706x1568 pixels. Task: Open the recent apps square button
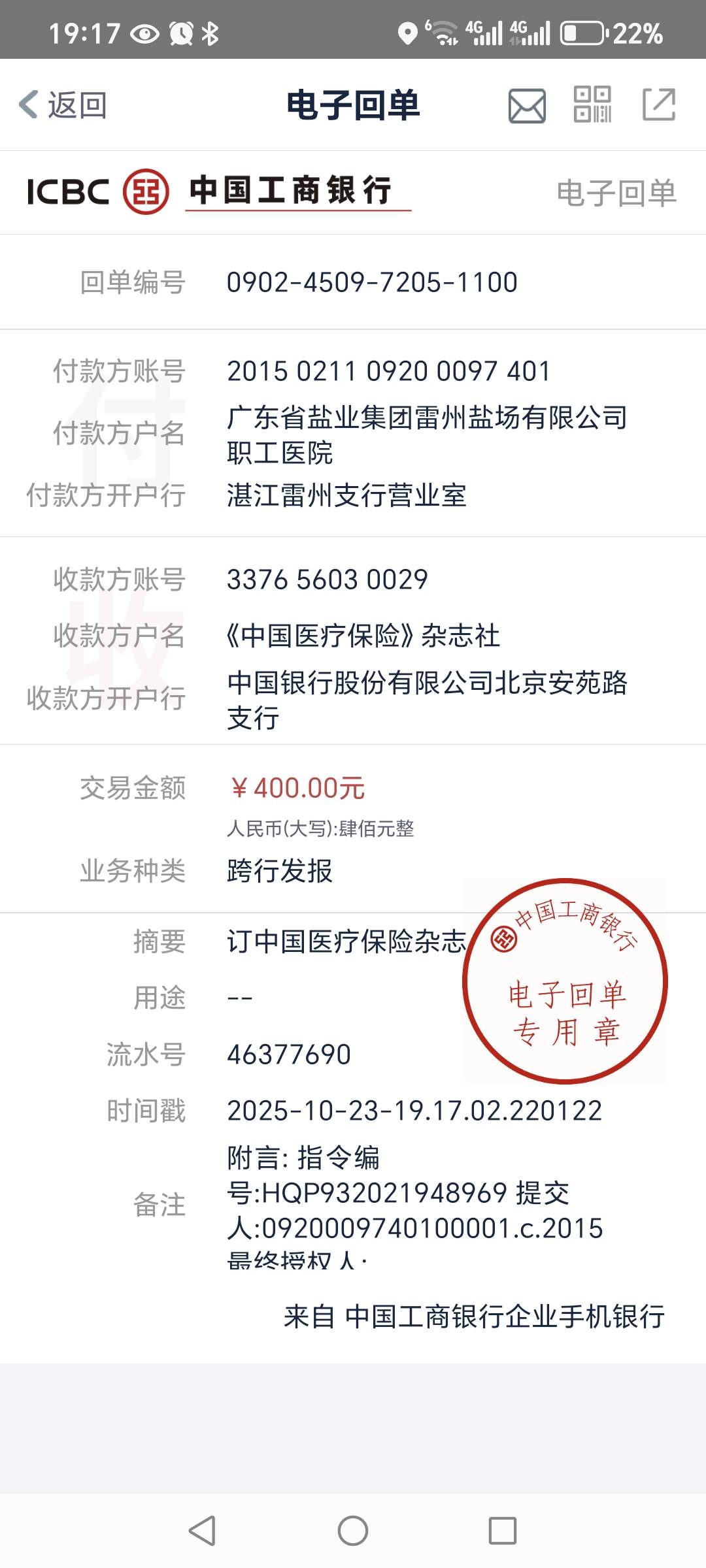[503, 1531]
